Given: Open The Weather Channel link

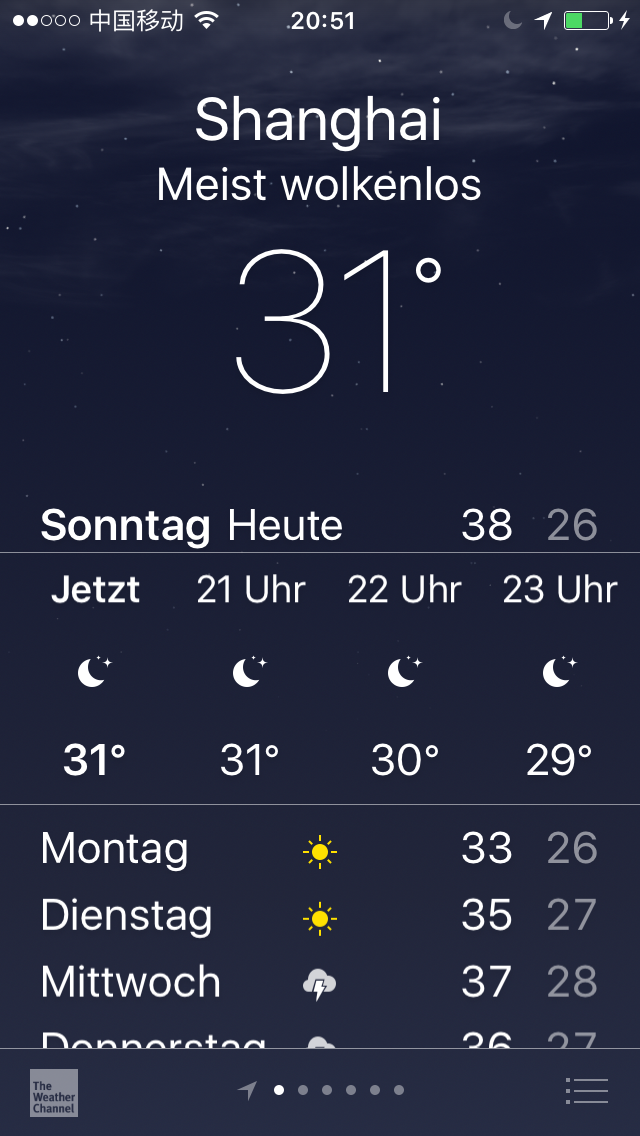Looking at the screenshot, I should click(54, 1093).
